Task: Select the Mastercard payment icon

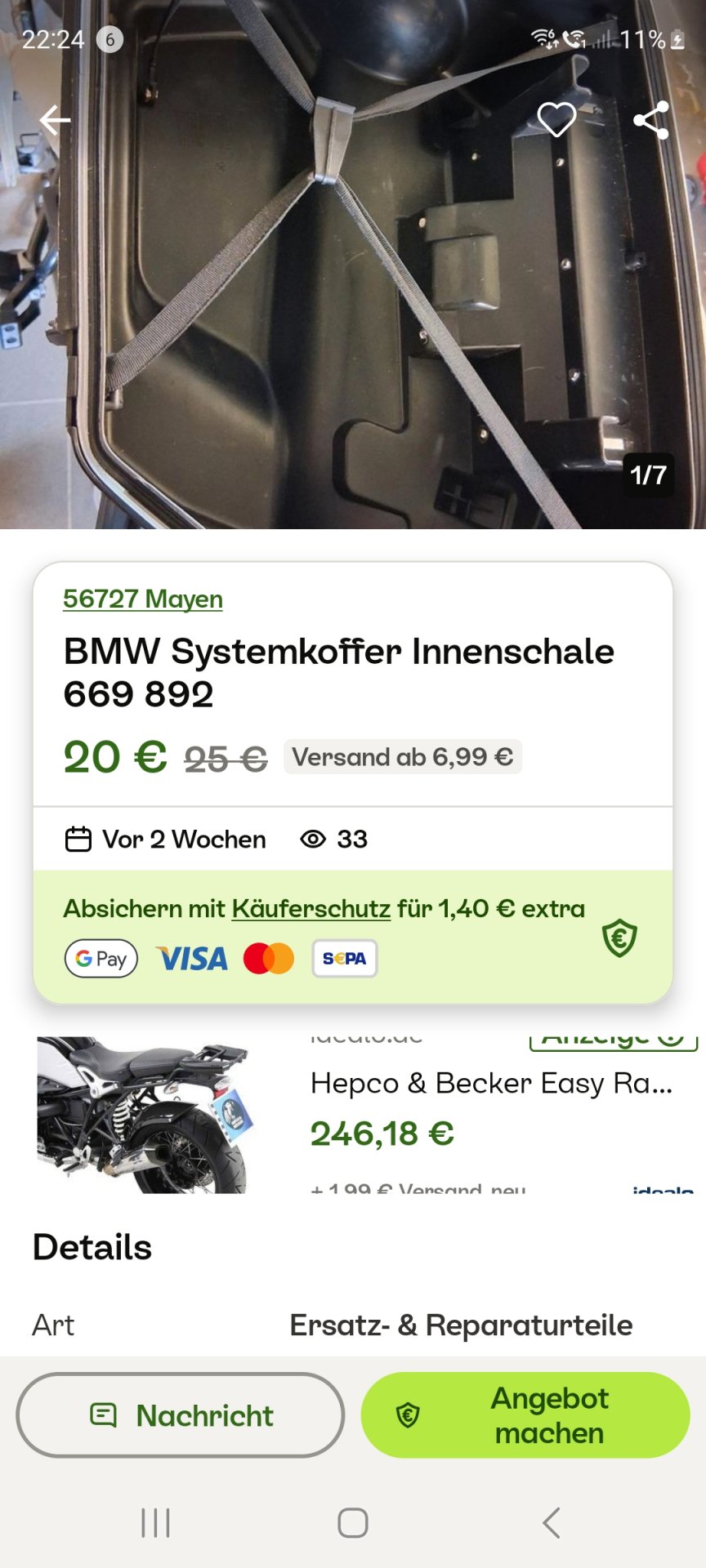Action: [271, 958]
